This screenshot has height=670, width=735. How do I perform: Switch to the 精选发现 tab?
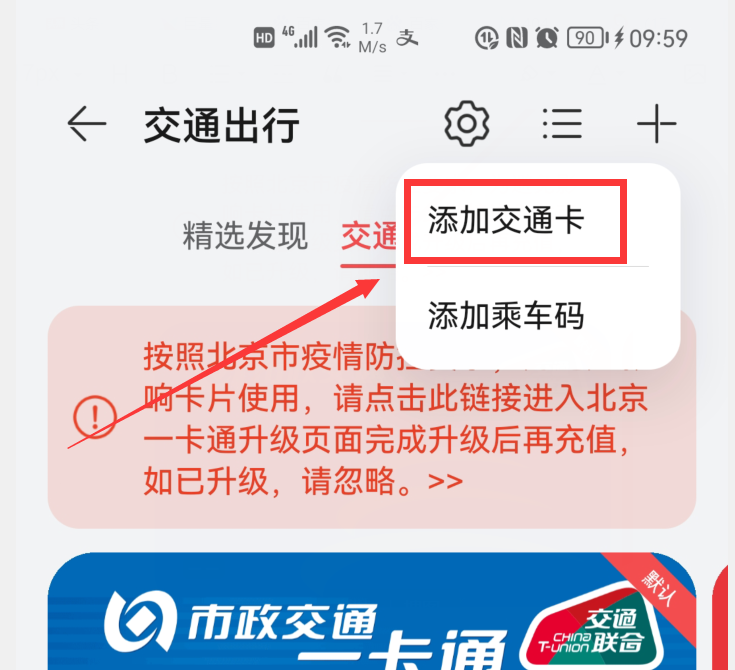click(x=245, y=237)
